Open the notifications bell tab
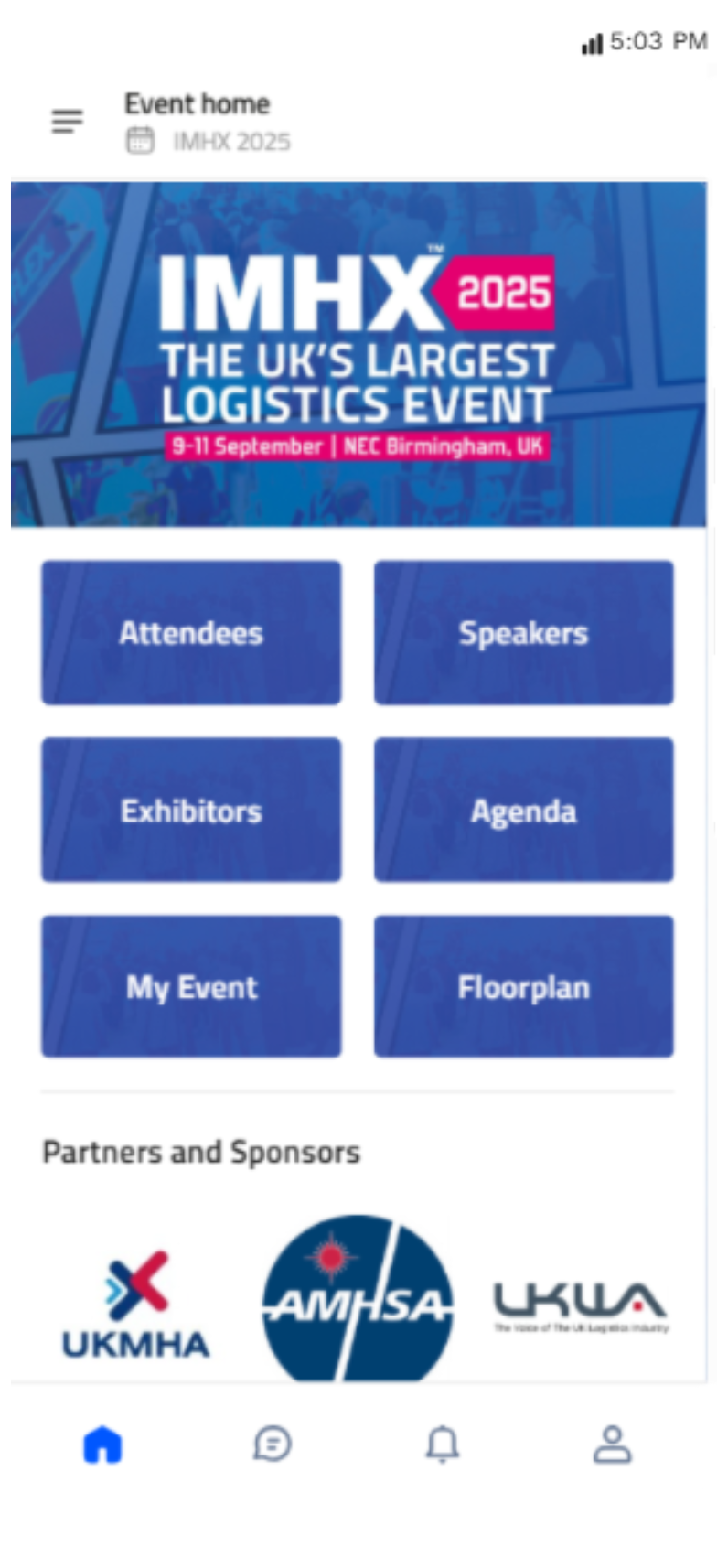Screen dimensions: 717x1568 pos(443,1444)
